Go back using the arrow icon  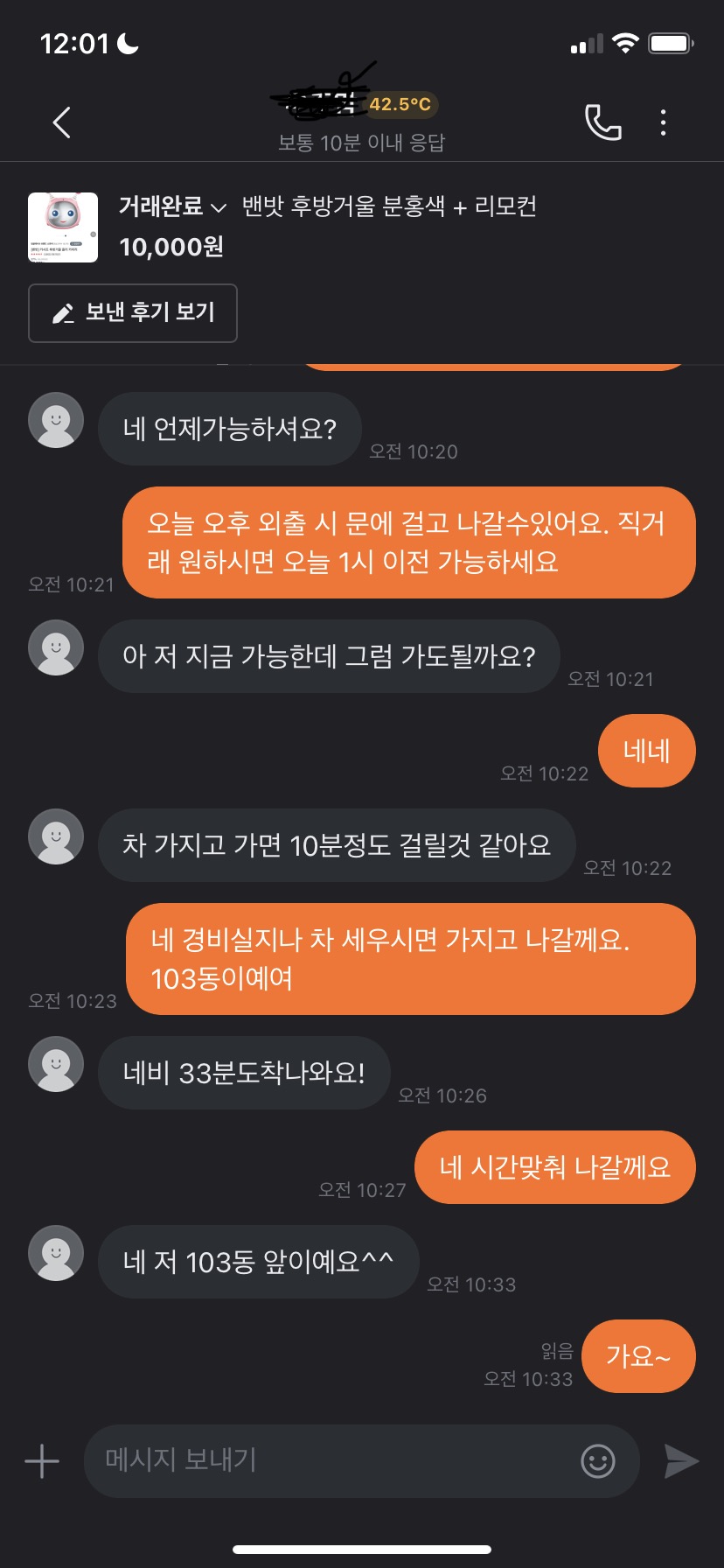(x=61, y=122)
